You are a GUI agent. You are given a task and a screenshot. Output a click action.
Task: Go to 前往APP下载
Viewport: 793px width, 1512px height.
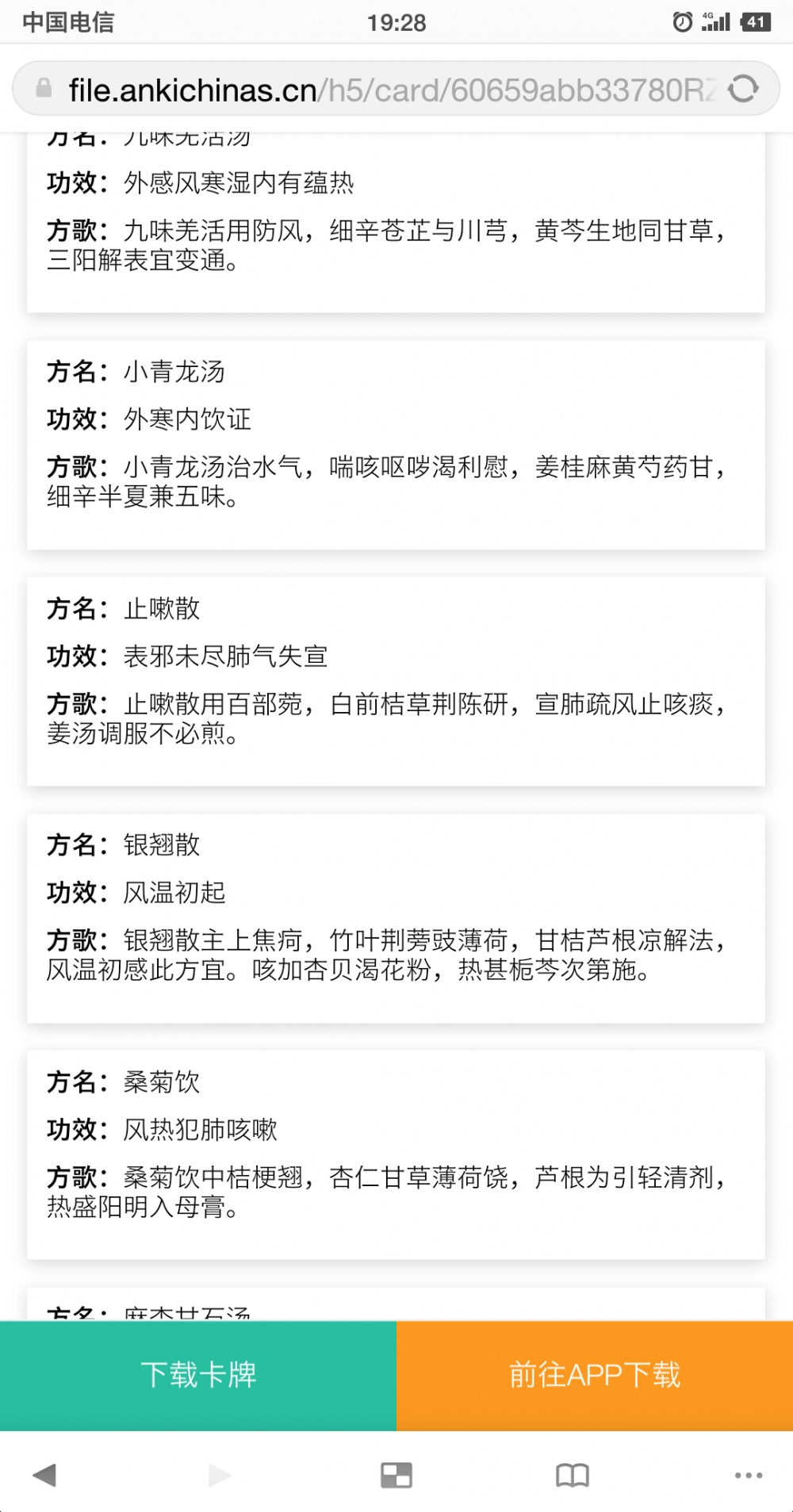pyautogui.click(x=595, y=1375)
